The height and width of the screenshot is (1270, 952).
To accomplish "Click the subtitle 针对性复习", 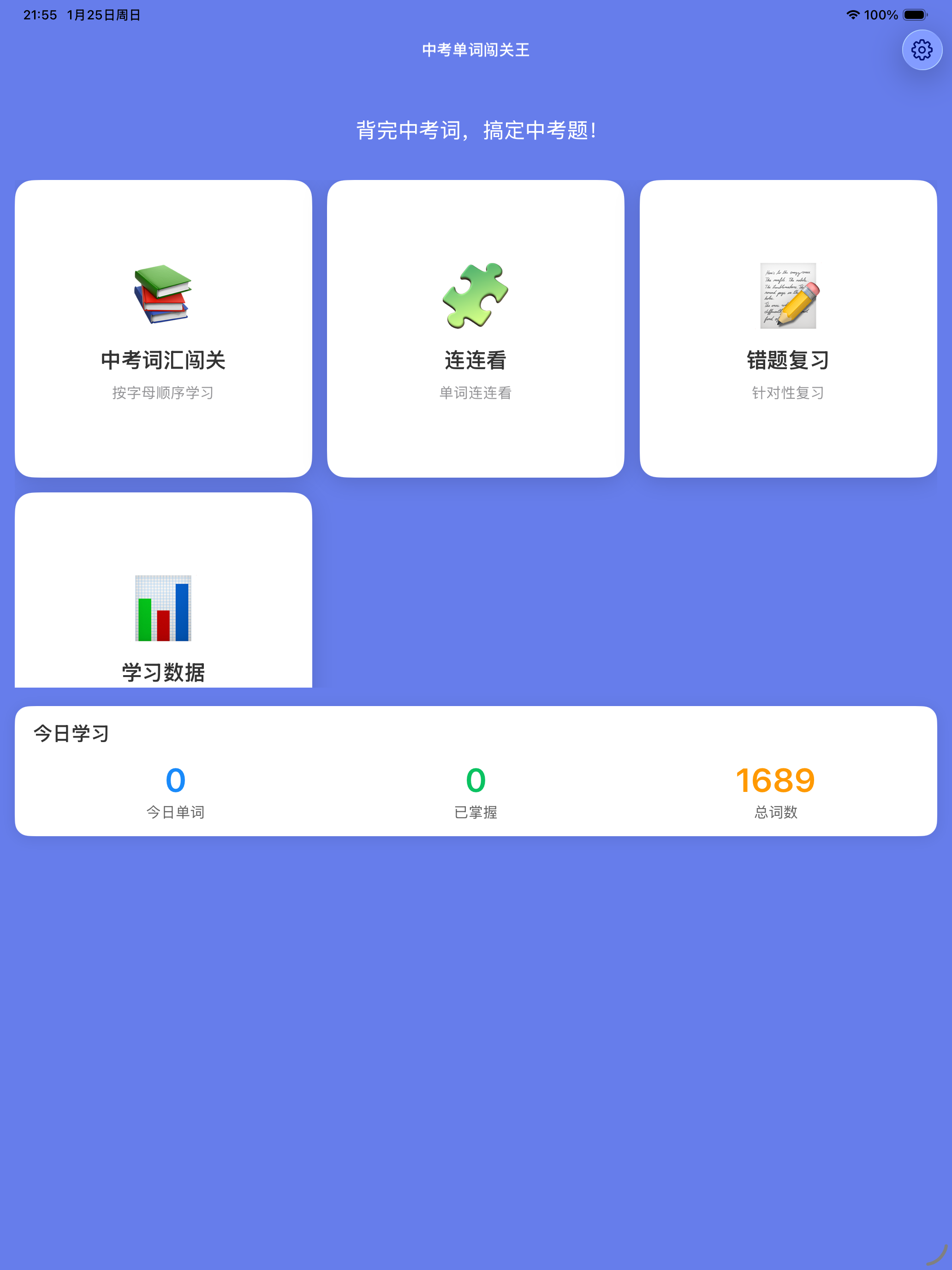I will [787, 393].
